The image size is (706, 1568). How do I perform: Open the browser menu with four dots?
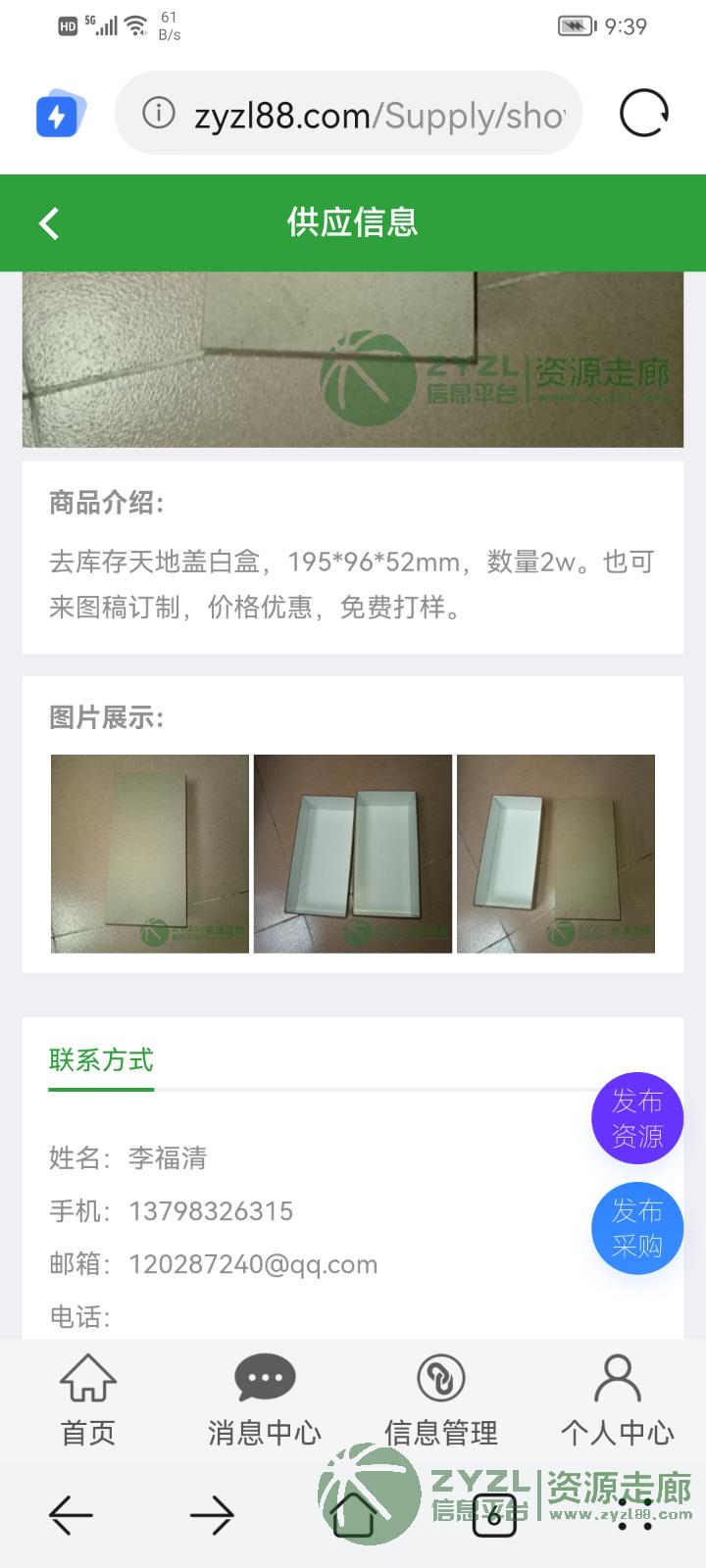tap(635, 1515)
